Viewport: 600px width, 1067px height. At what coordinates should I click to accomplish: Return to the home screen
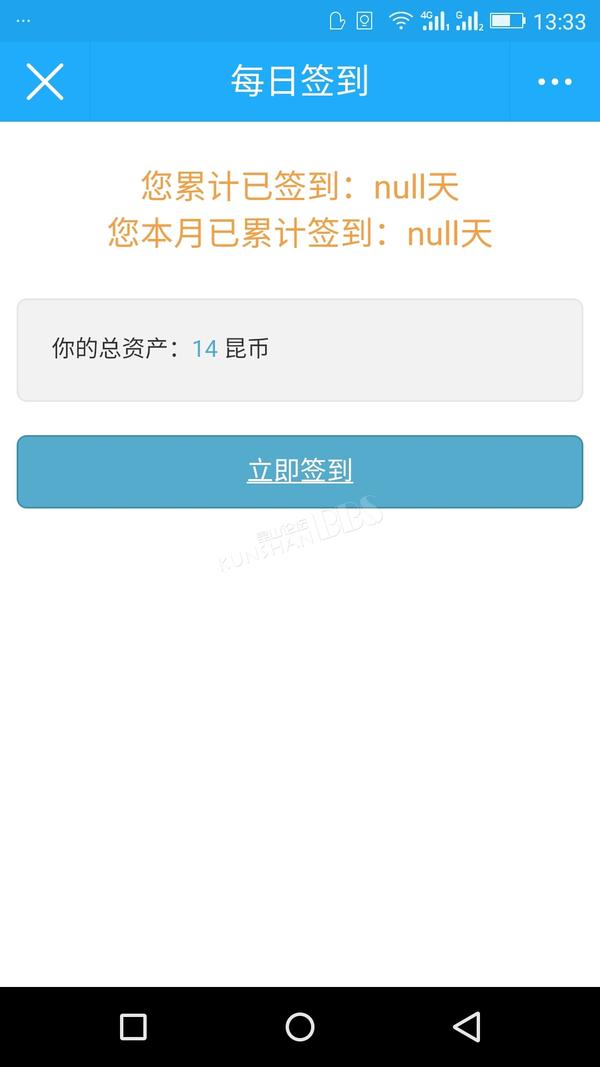[x=300, y=1027]
